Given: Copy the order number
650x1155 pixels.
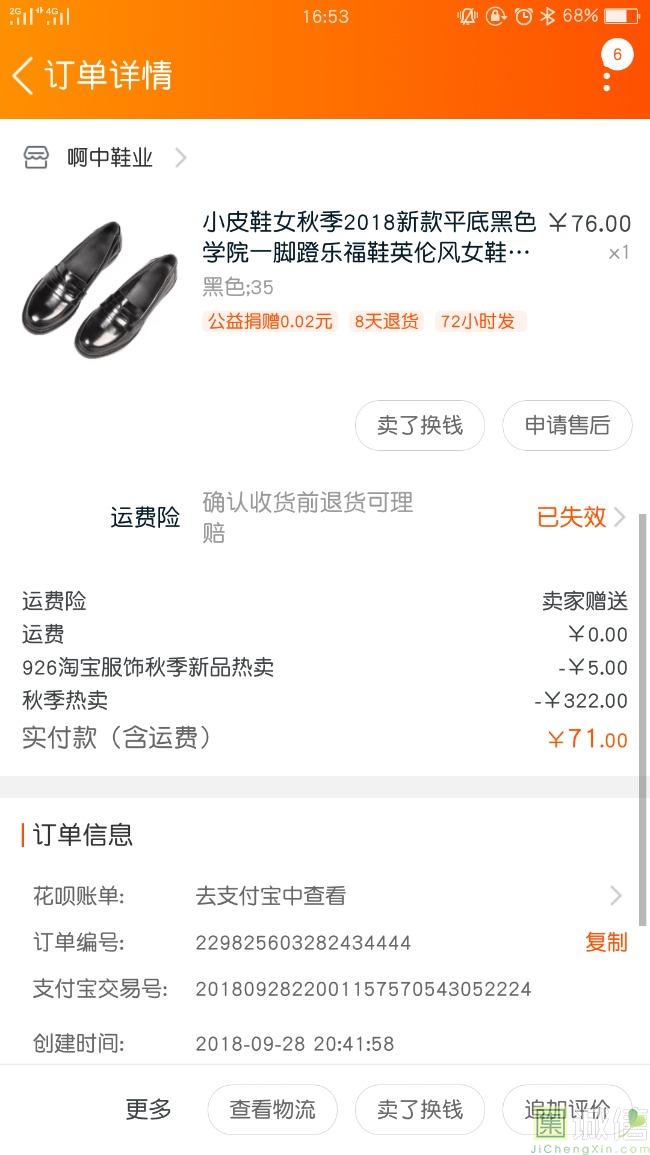Looking at the screenshot, I should (x=606, y=942).
